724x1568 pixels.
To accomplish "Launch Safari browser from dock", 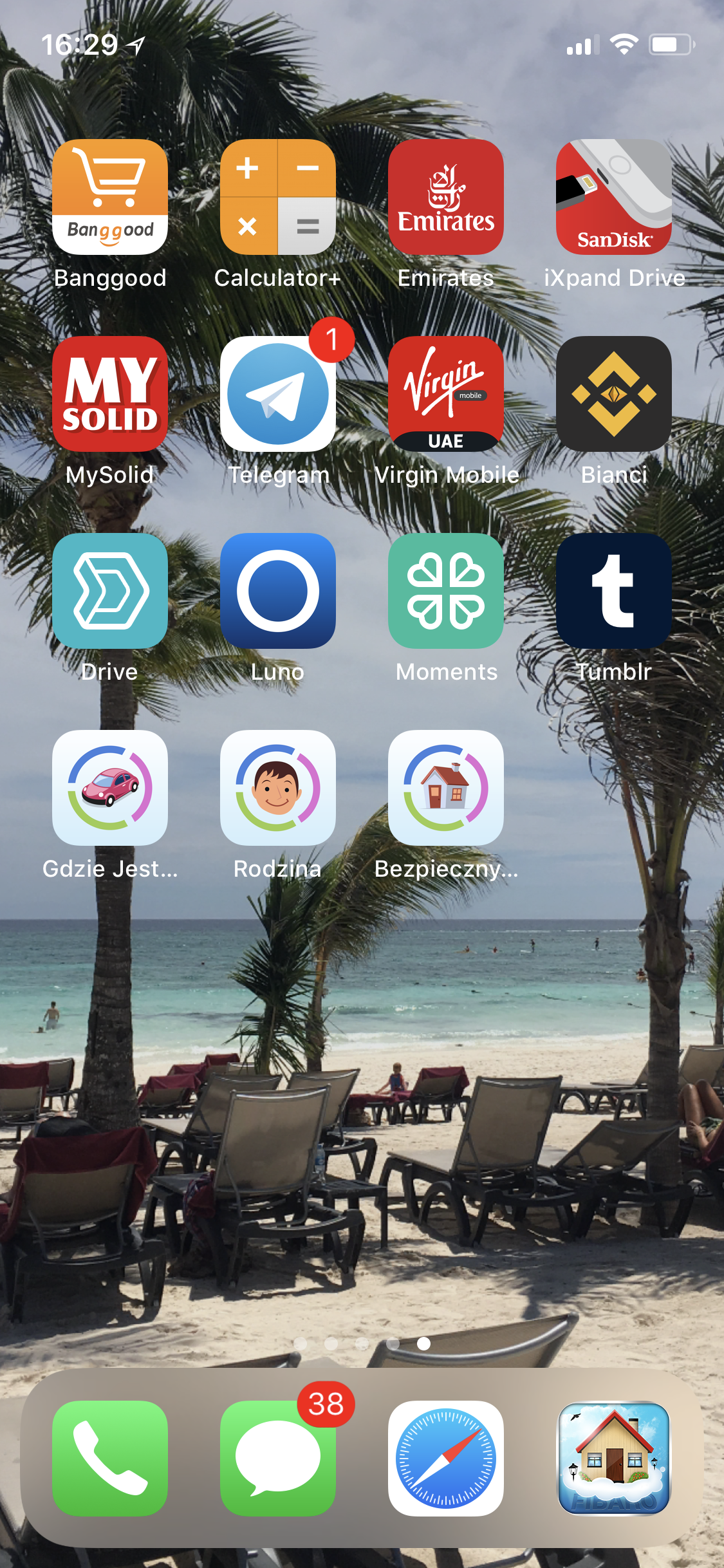I will [446, 1459].
